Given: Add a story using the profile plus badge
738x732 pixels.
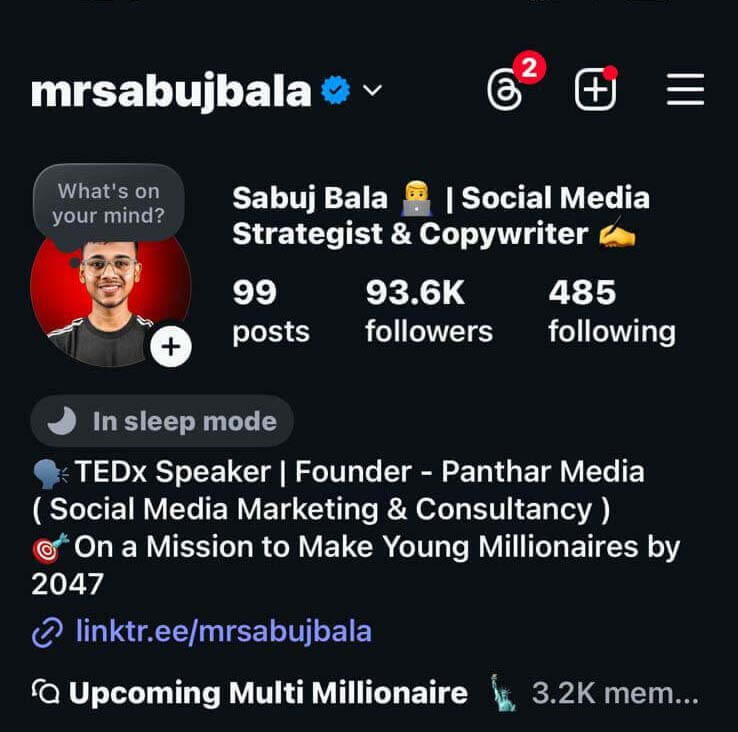Looking at the screenshot, I should point(171,347).
